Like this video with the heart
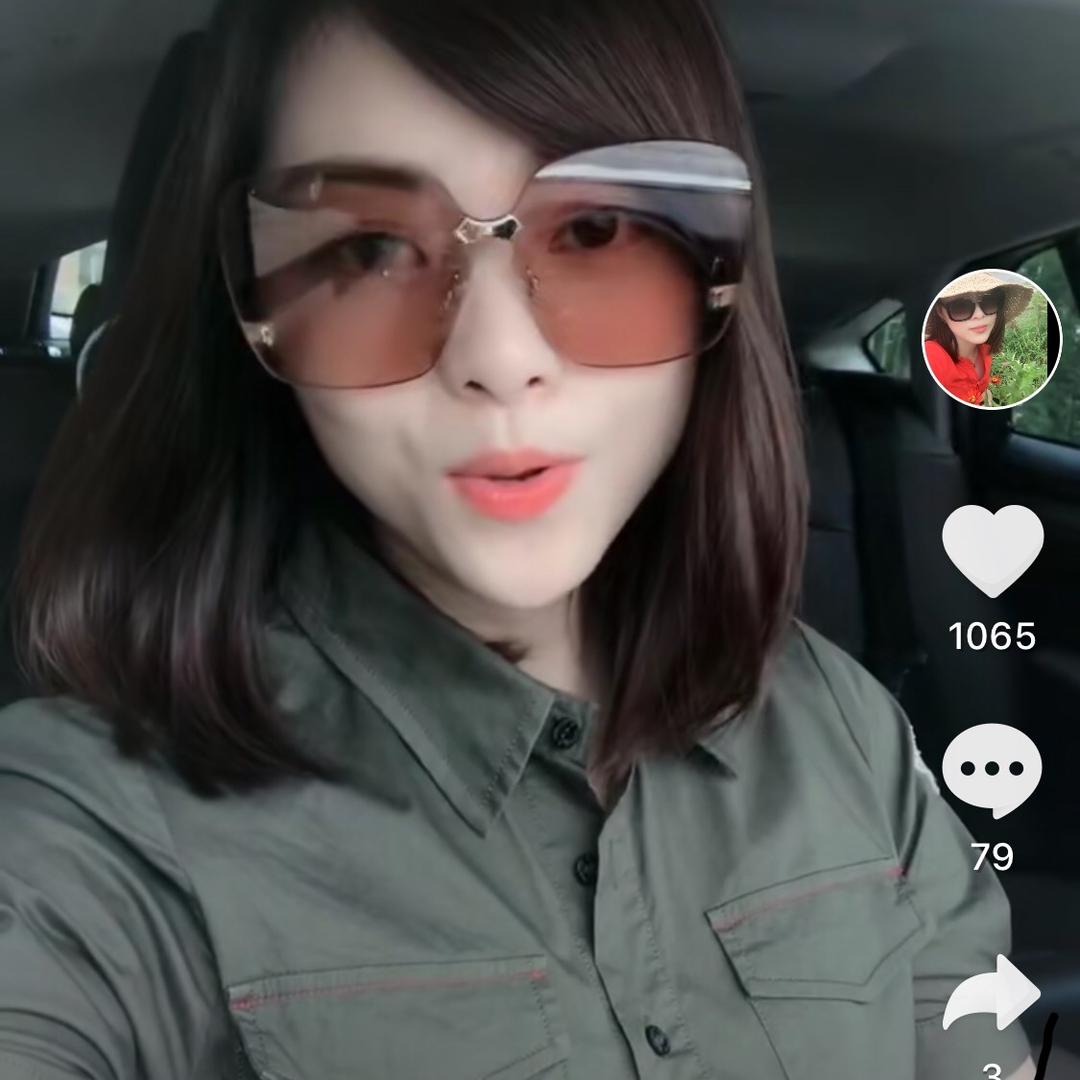This screenshot has height=1080, width=1080. pos(992,549)
